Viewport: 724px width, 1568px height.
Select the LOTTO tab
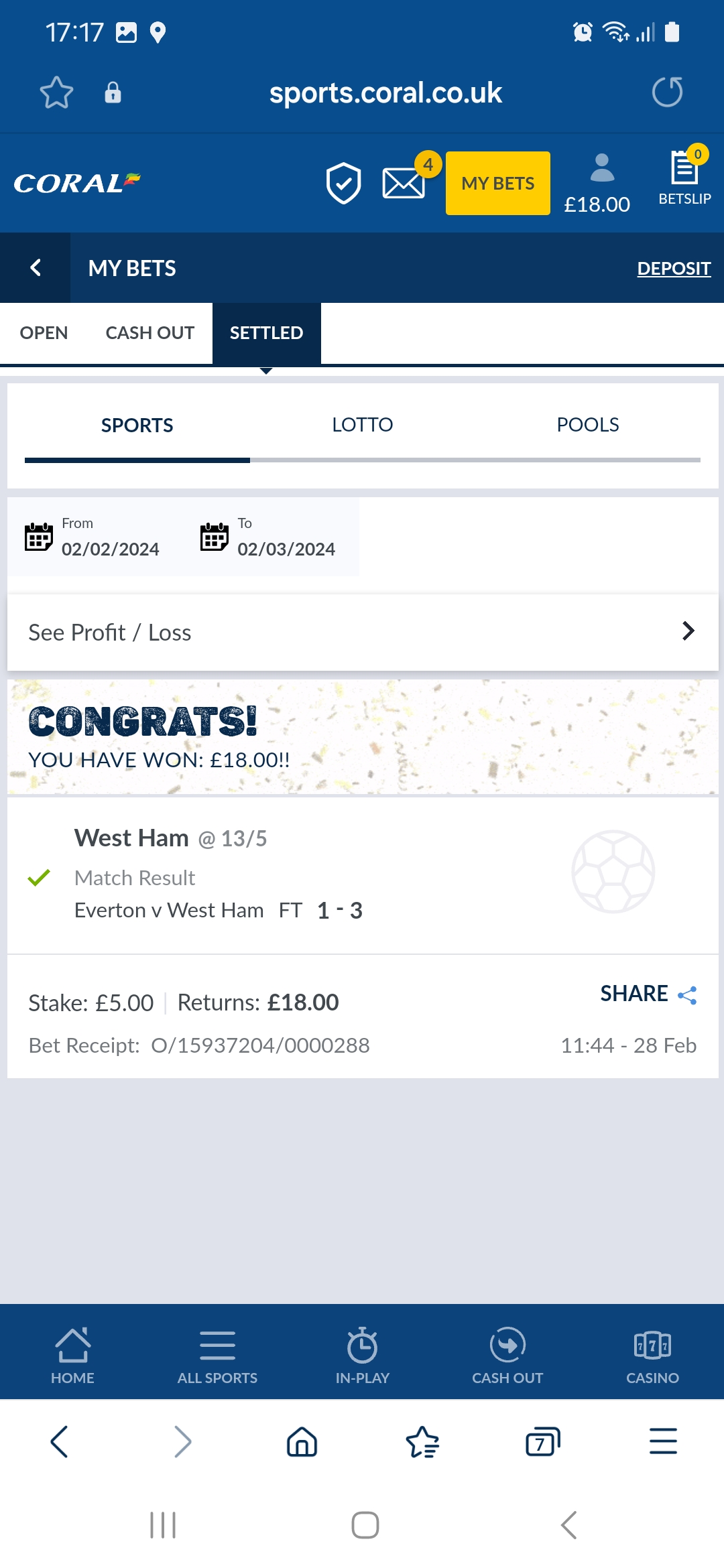(362, 425)
